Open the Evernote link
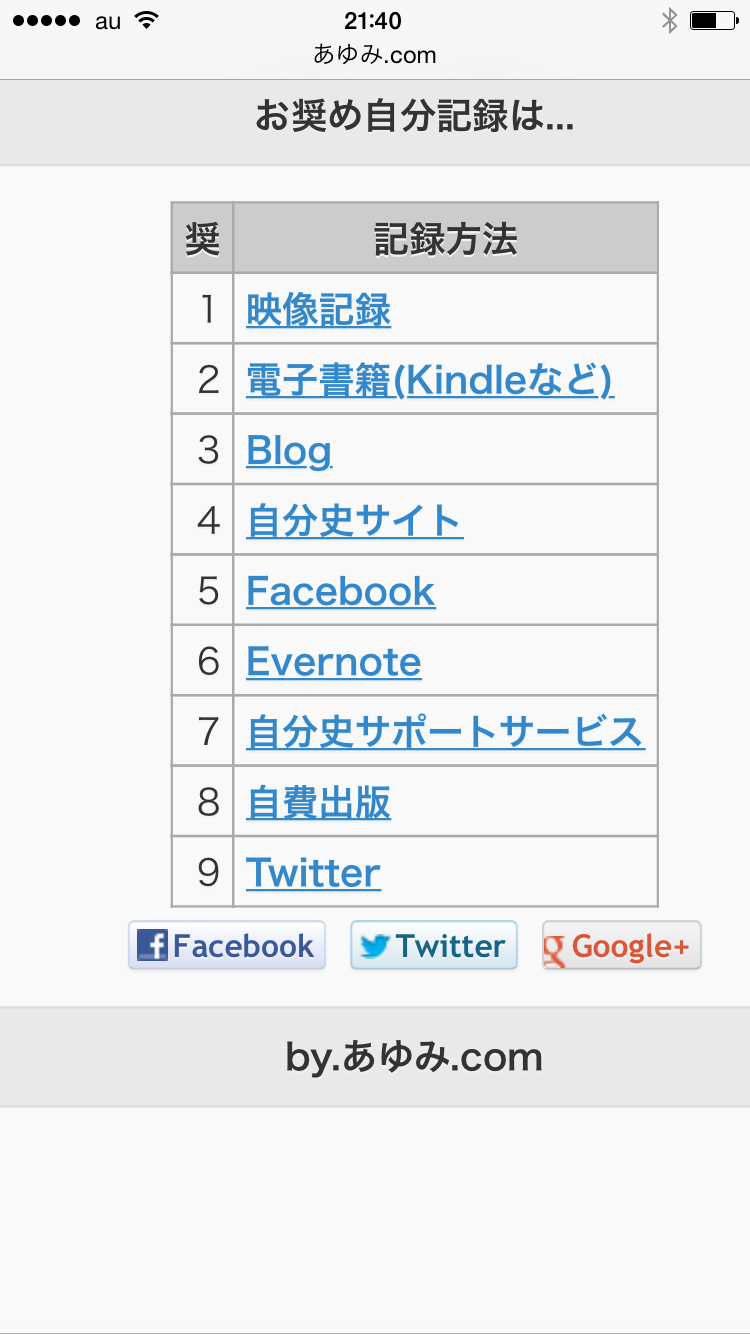This screenshot has height=1334, width=750. [x=333, y=662]
